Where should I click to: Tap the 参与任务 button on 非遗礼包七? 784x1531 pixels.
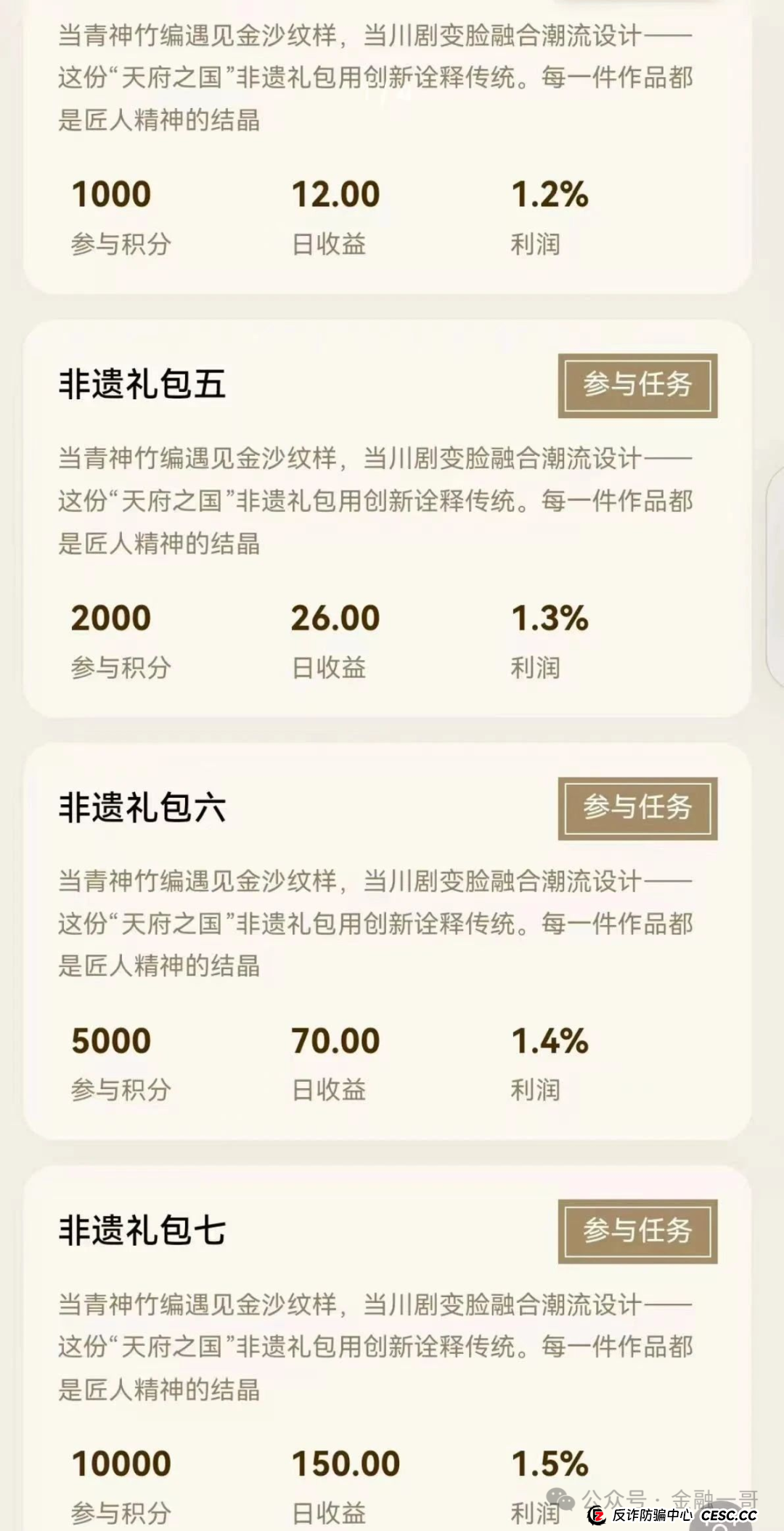tap(637, 1230)
